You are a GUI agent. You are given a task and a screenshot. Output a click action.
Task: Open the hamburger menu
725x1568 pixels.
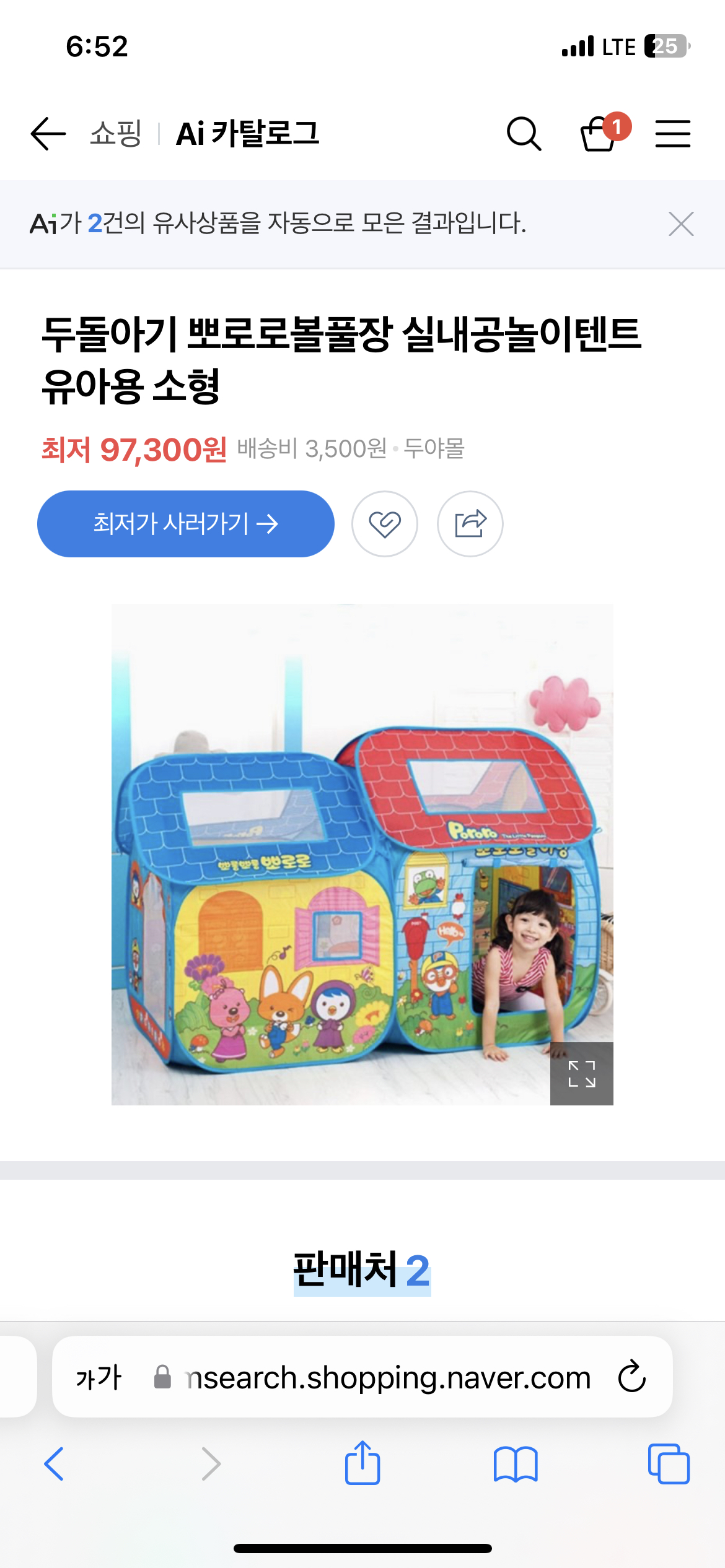pos(673,133)
